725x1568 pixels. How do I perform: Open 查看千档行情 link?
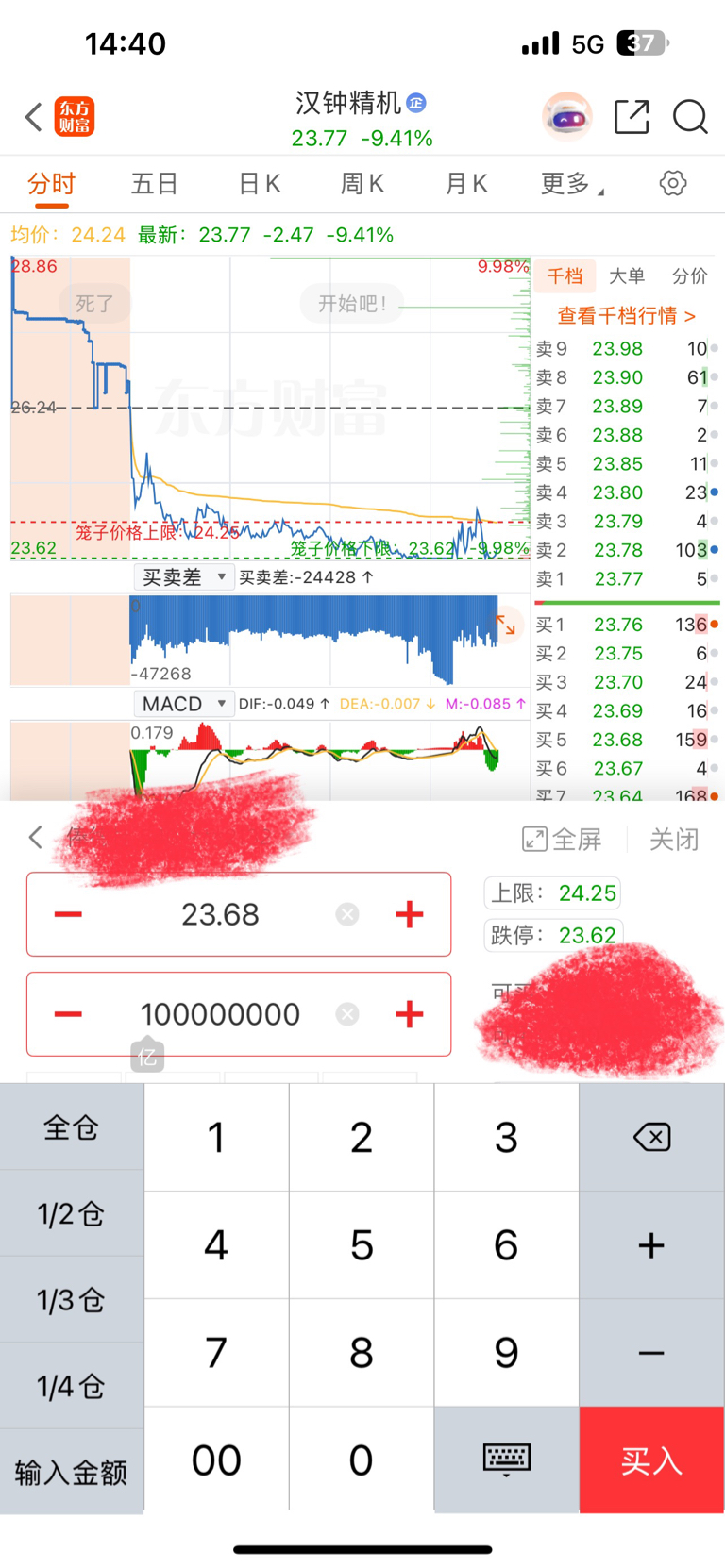point(627,315)
